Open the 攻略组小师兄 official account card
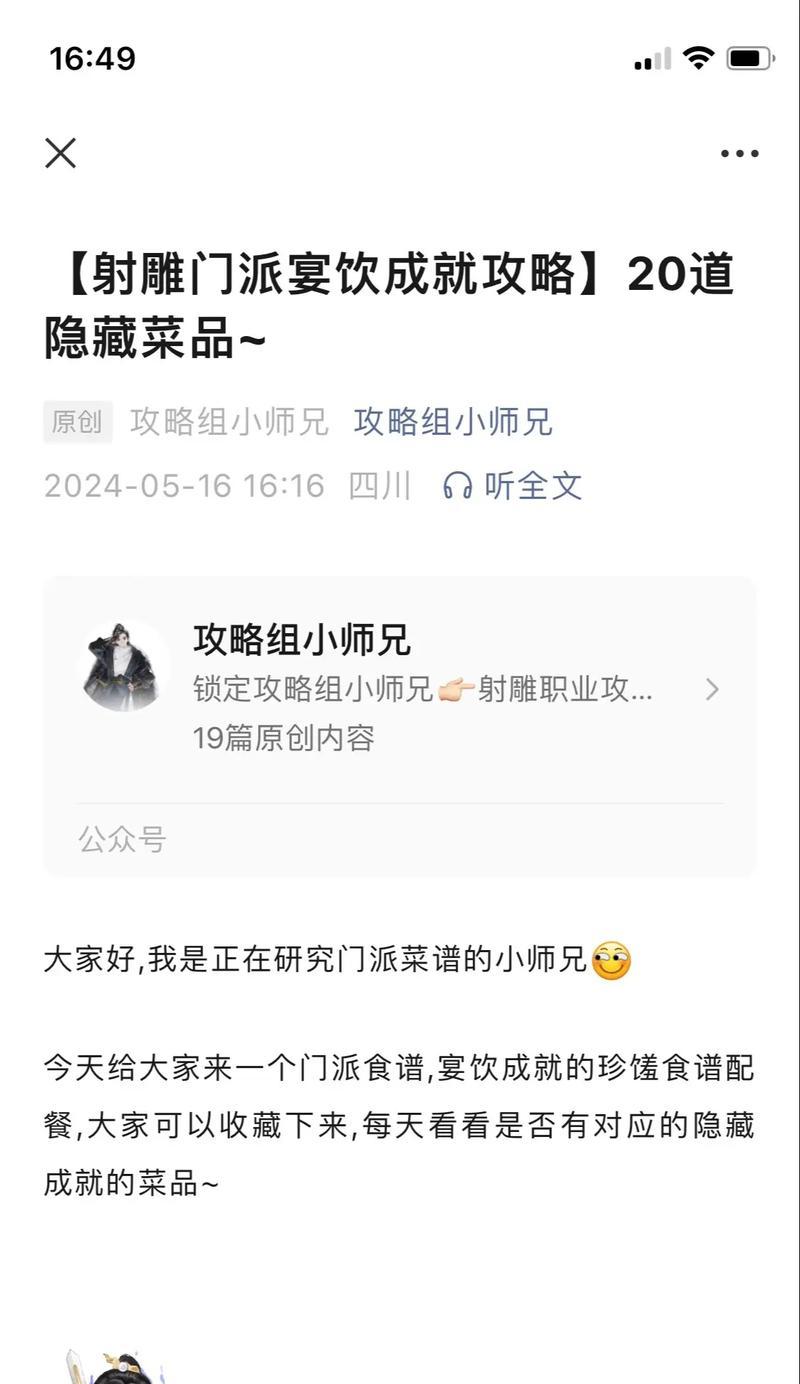Screen dimensions: 800x1384 tap(400, 690)
